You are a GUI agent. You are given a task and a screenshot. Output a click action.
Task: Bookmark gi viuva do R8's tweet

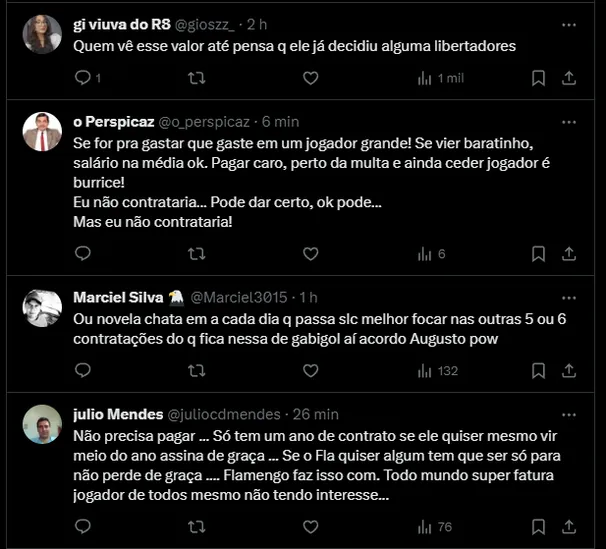538,77
